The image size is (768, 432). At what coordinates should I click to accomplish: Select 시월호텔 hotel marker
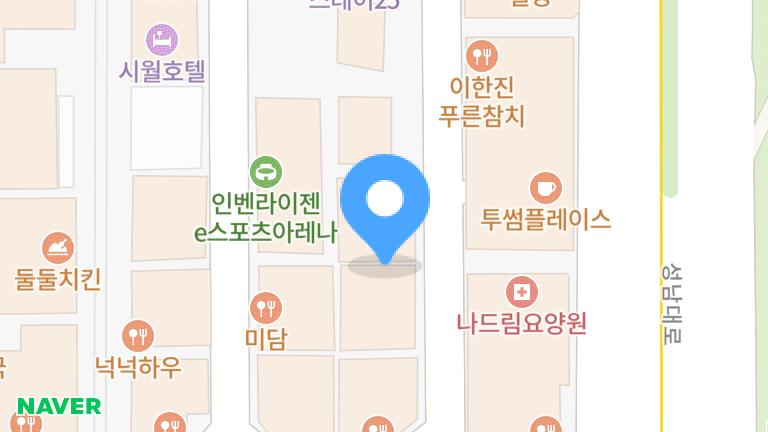click(x=161, y=40)
